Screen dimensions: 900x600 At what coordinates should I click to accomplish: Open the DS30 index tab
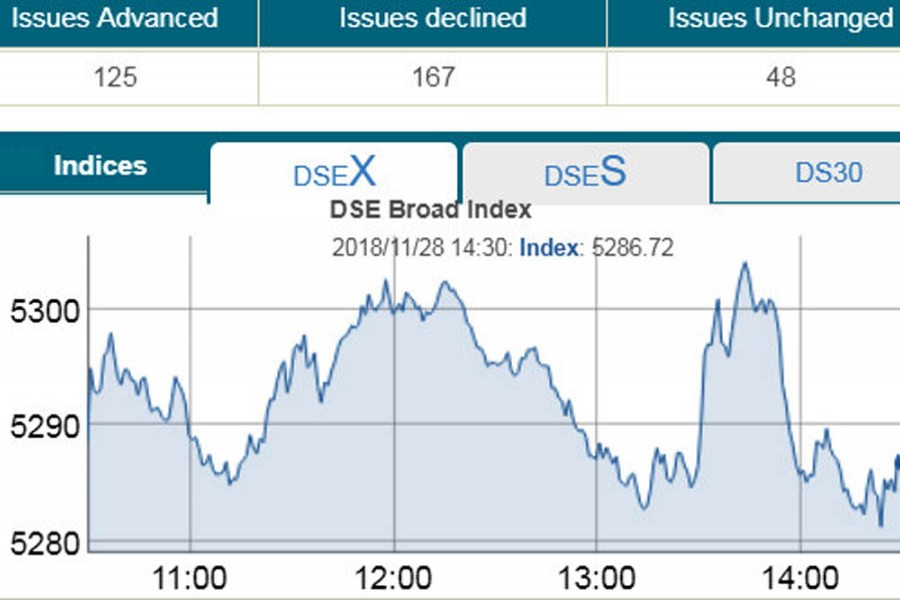point(828,173)
